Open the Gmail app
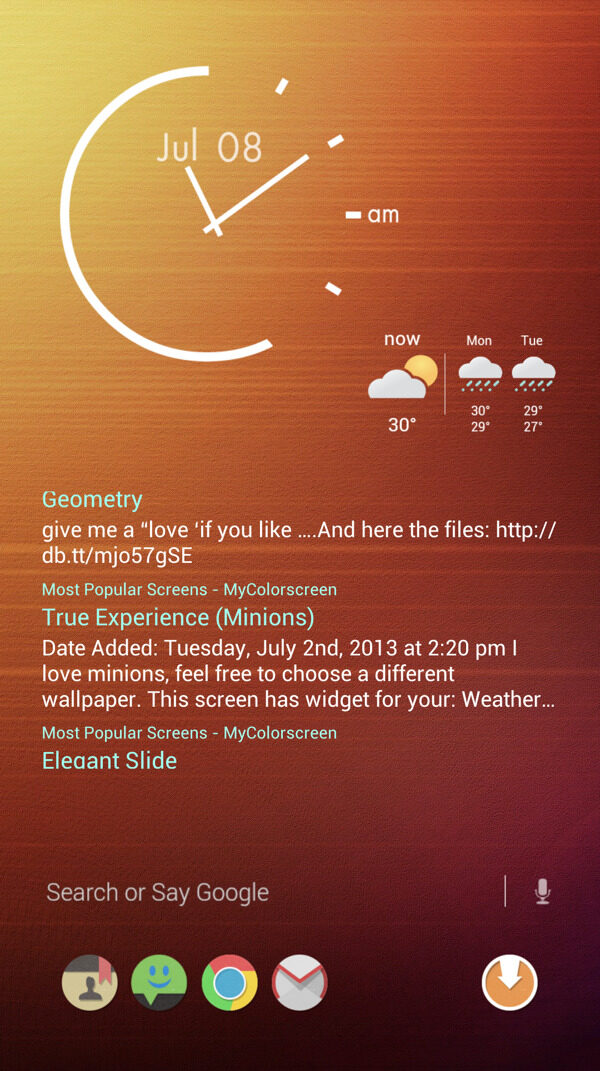 [300, 983]
